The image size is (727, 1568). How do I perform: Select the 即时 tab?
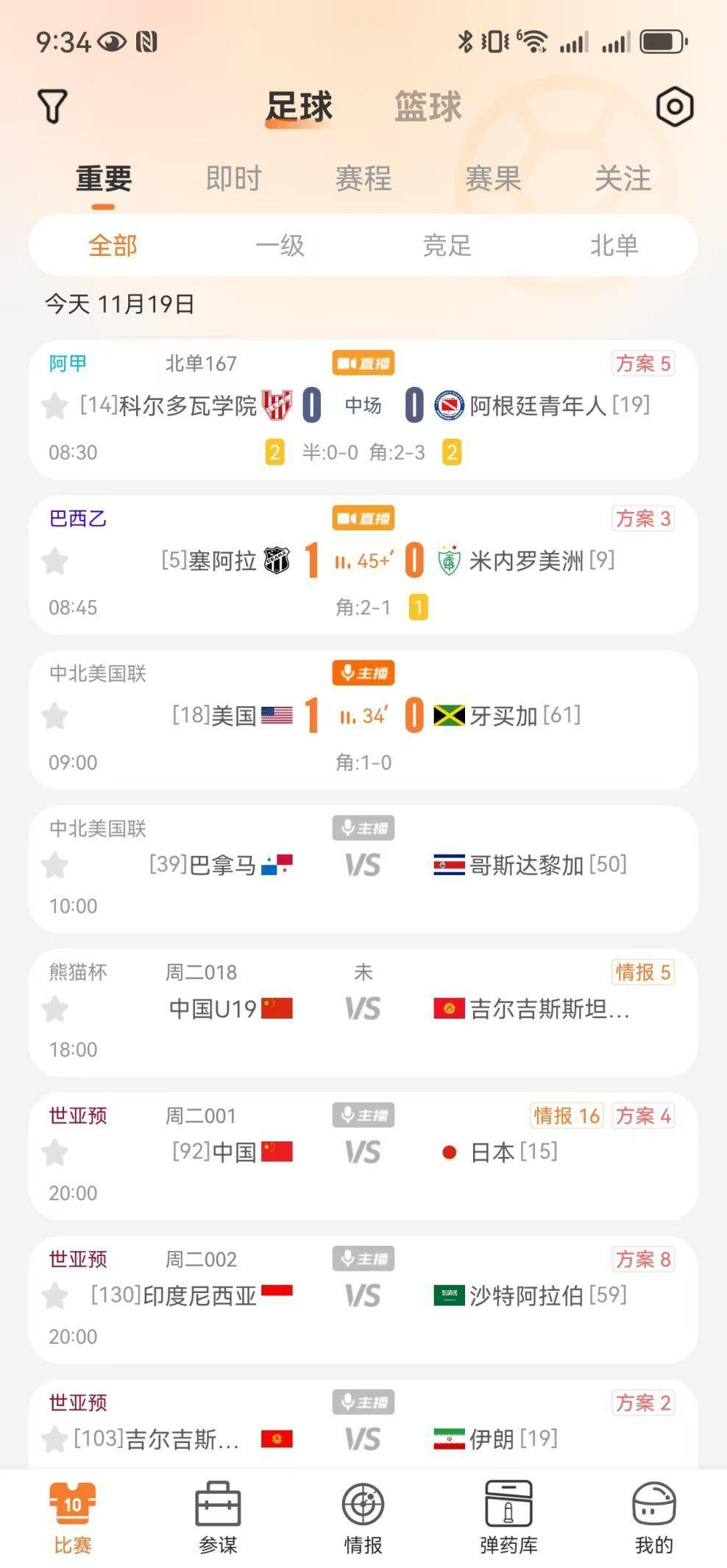point(233,179)
